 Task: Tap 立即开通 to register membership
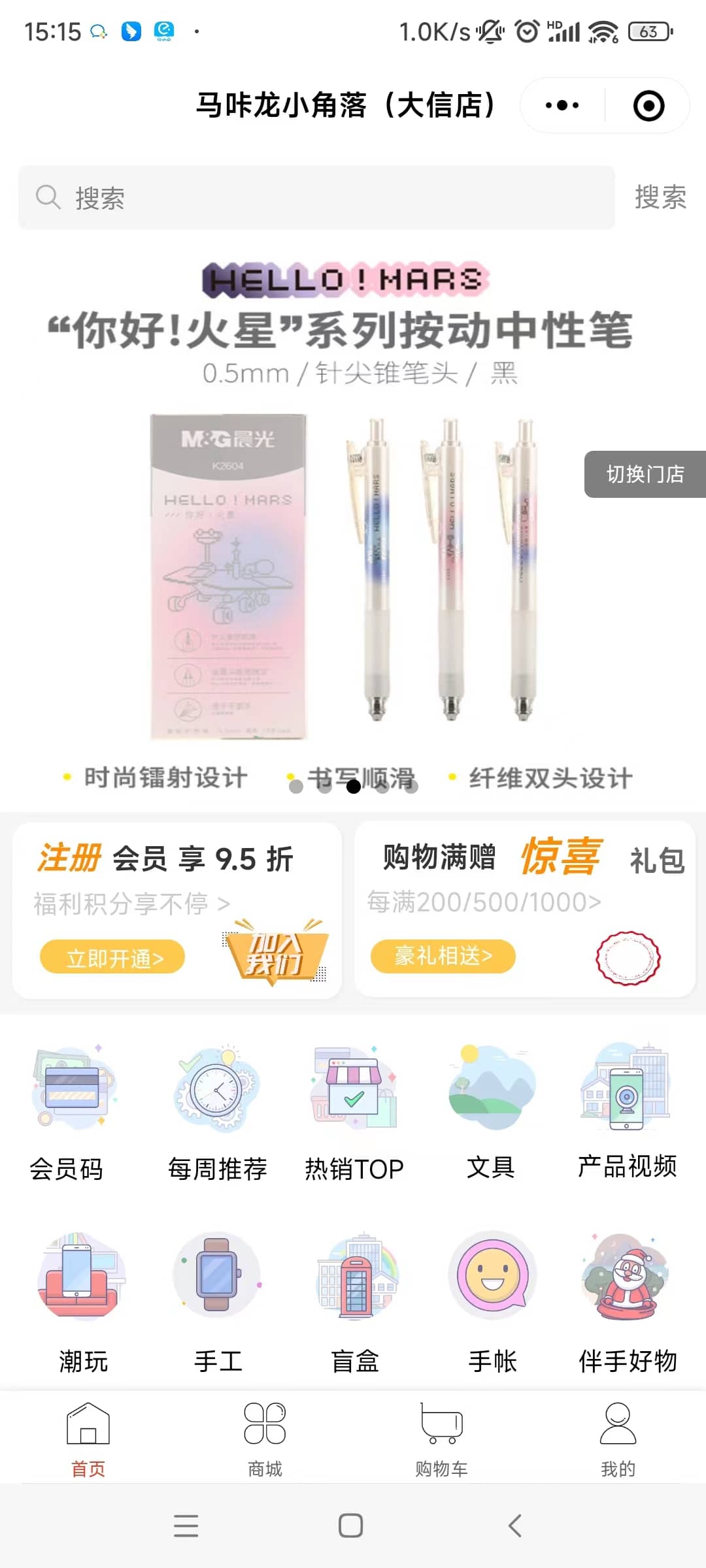pyautogui.click(x=112, y=958)
